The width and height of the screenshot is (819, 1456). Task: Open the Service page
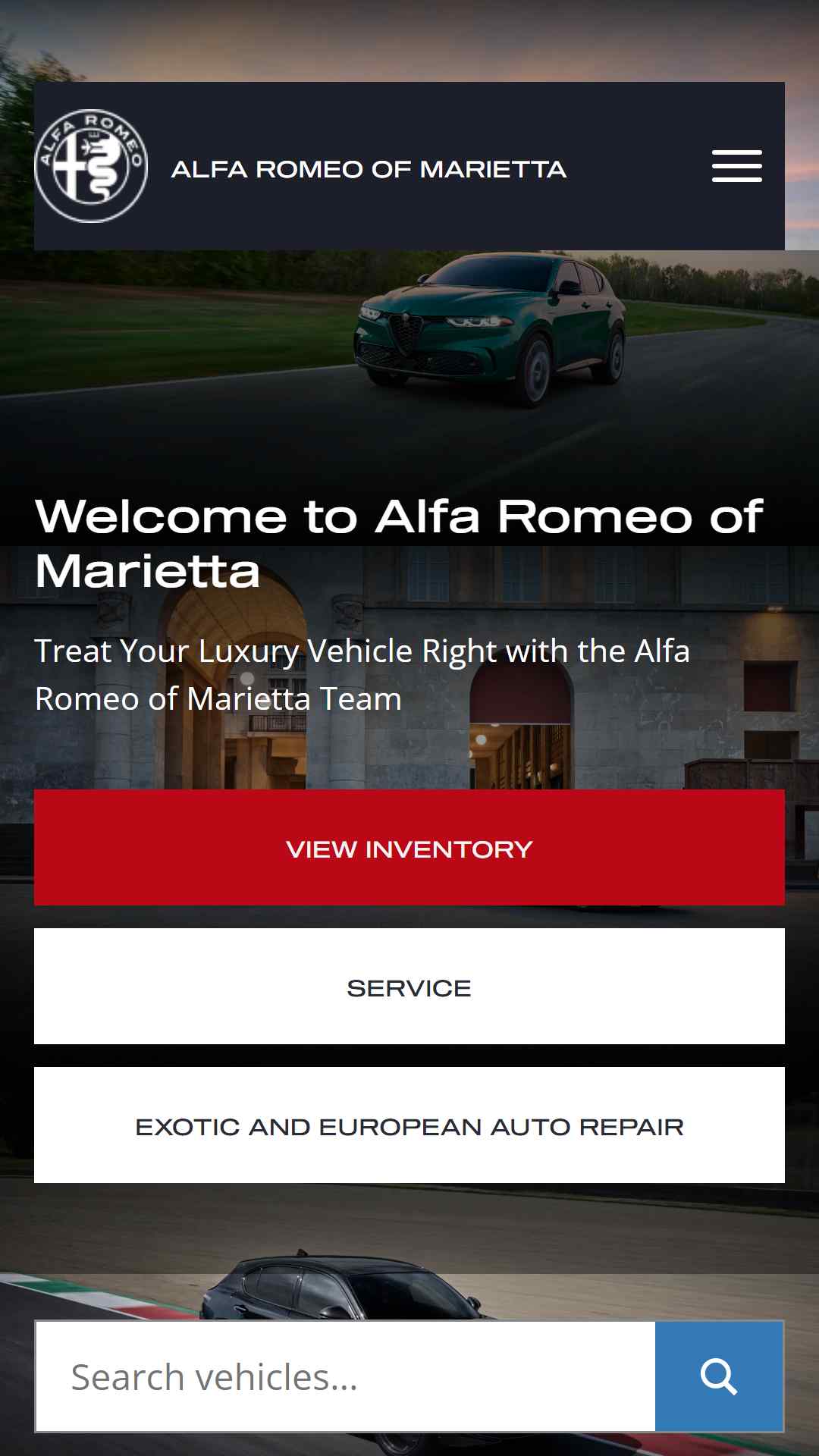pos(409,987)
